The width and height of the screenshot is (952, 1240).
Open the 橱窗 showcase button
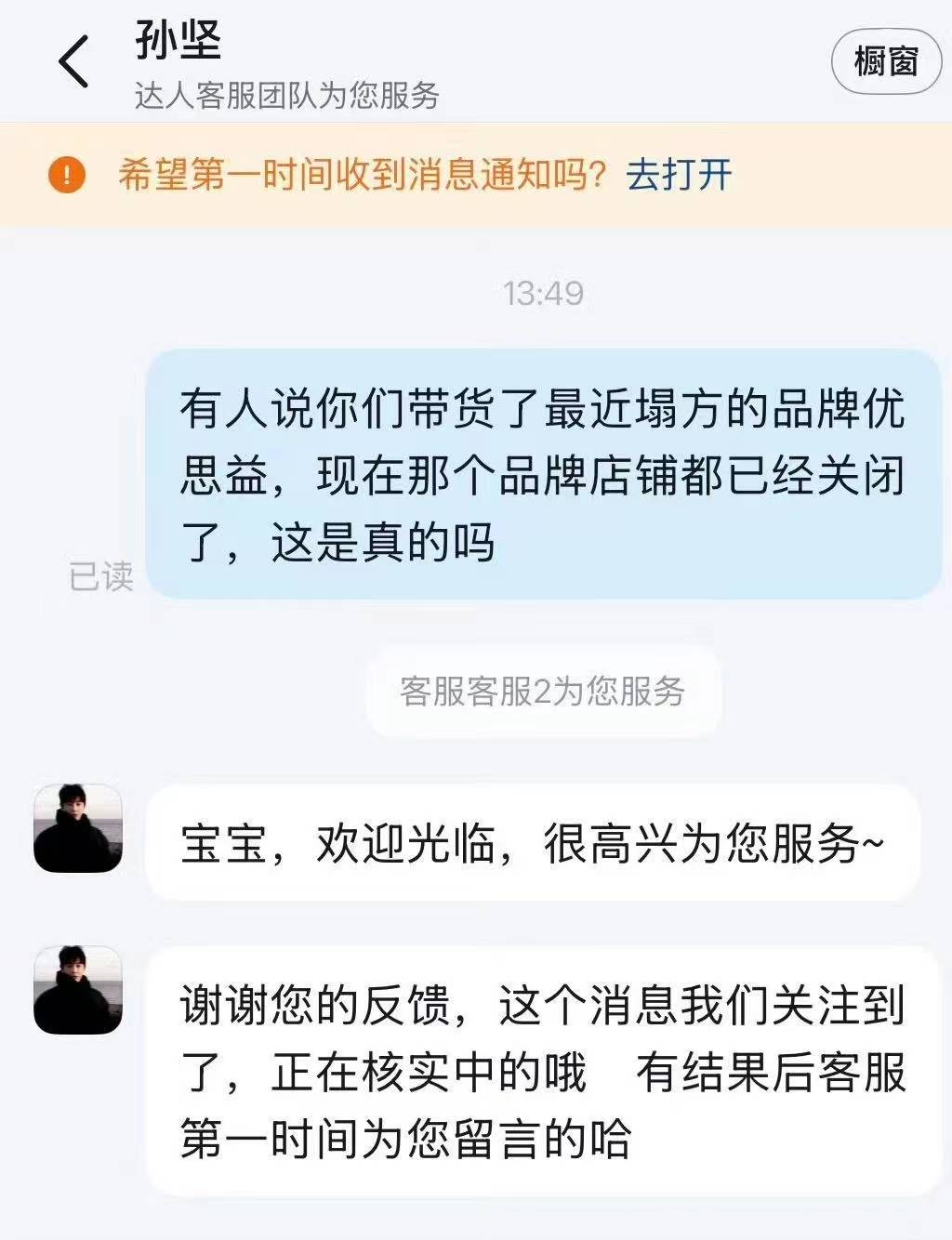[x=885, y=62]
